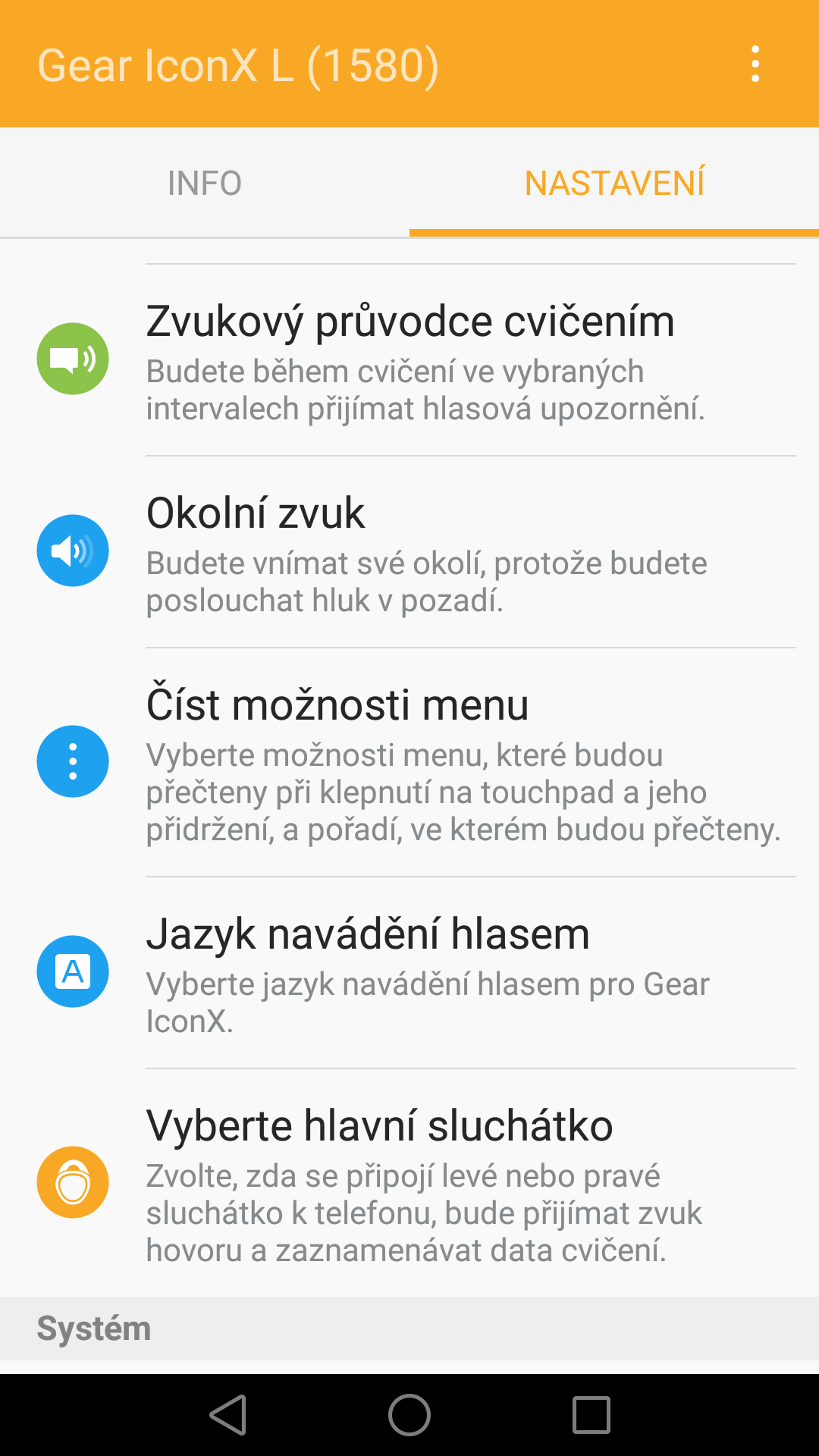Open Číst možnosti menu
This screenshot has height=1456, width=819.
pos(409,762)
